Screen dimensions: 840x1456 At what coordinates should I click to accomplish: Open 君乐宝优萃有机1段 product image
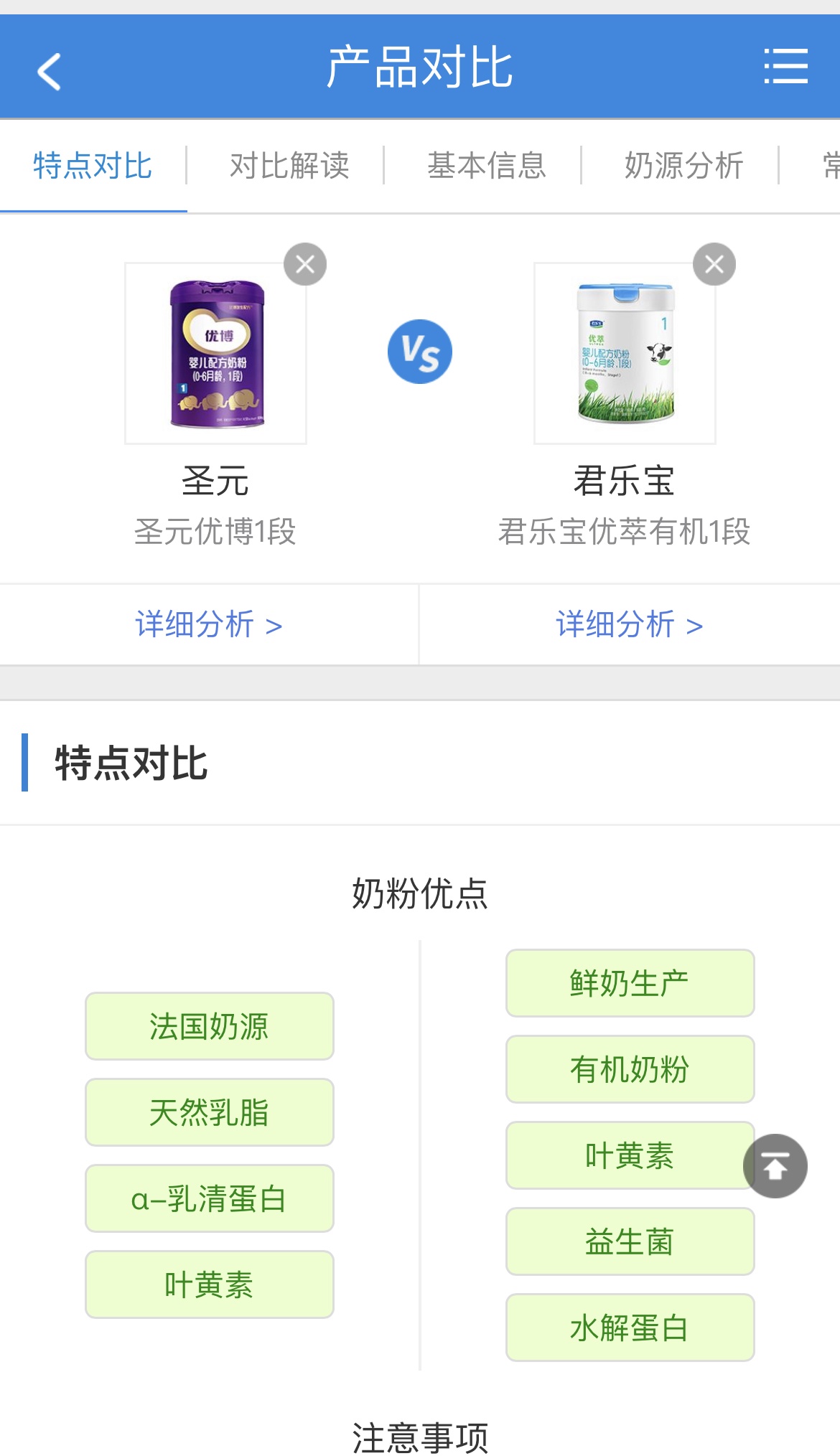625,353
